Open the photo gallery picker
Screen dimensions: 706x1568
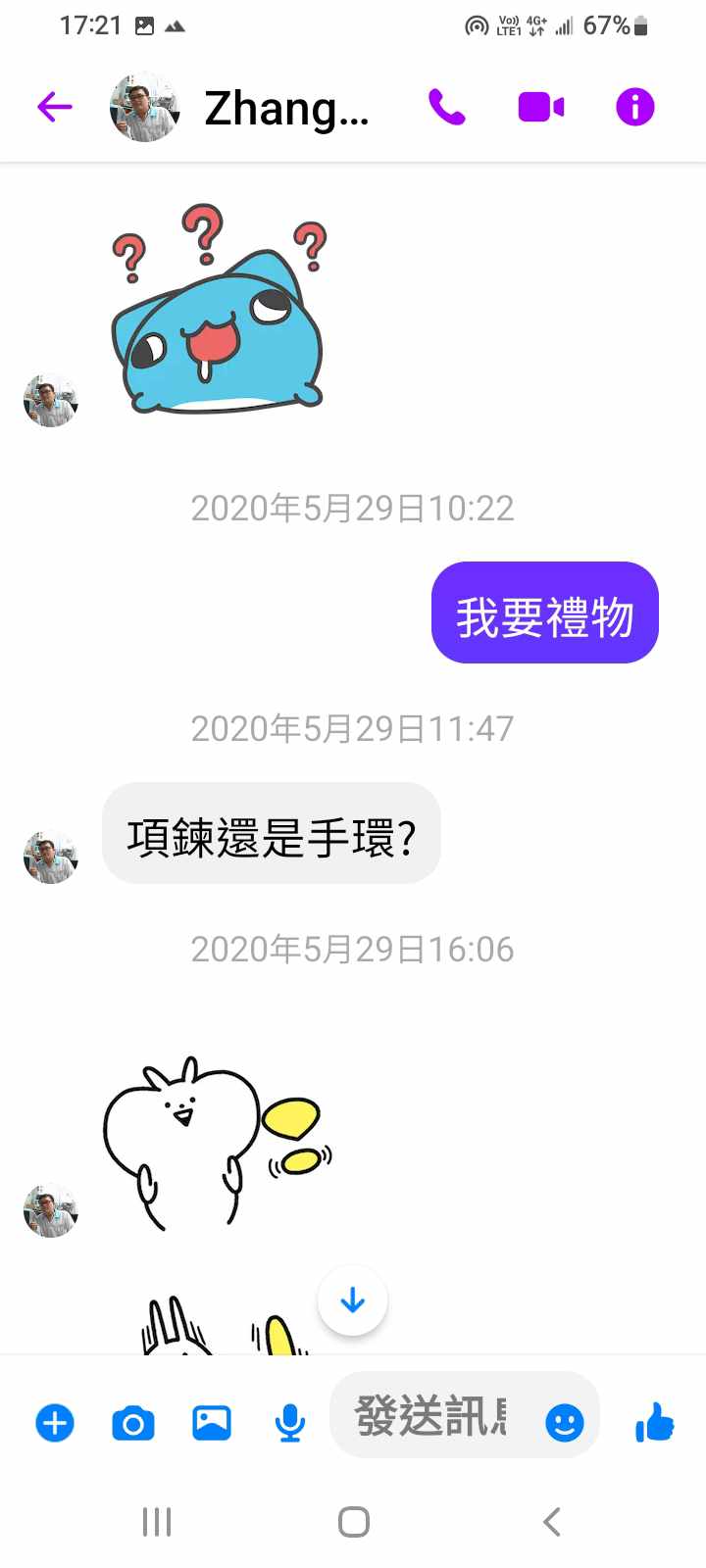[212, 1423]
